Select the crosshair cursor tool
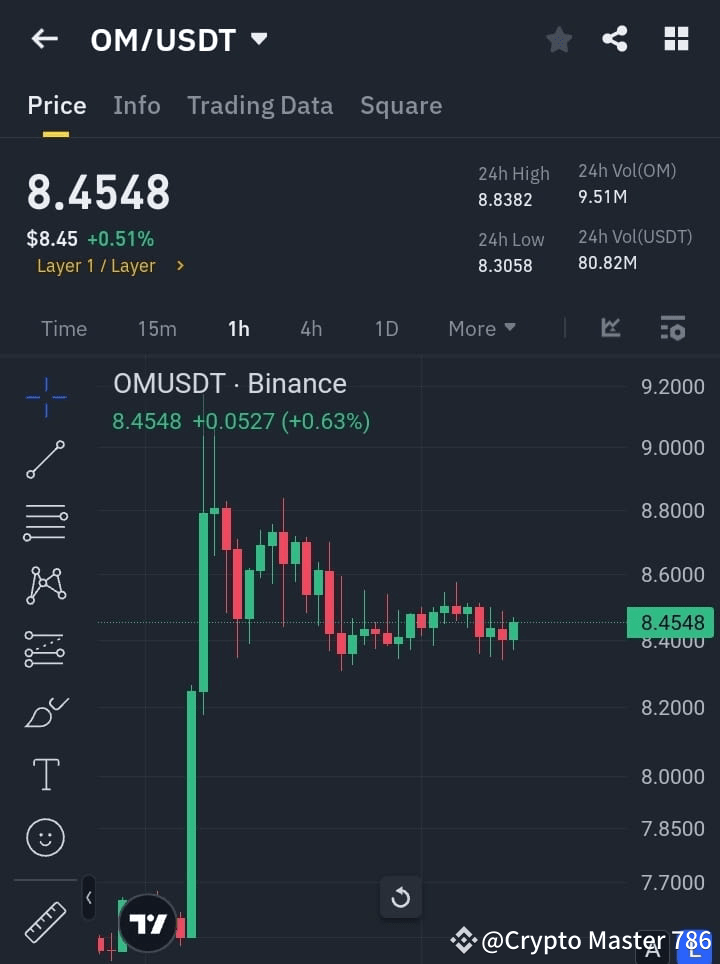Screen dimensions: 720x964 point(45,397)
